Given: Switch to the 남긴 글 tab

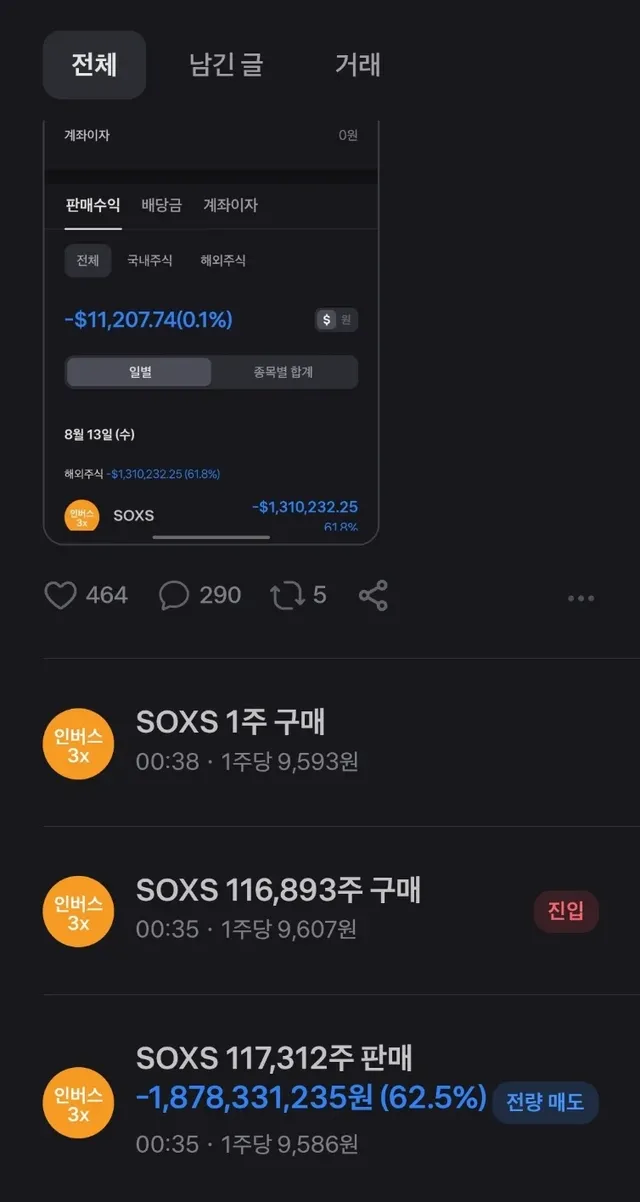Looking at the screenshot, I should coord(226,65).
